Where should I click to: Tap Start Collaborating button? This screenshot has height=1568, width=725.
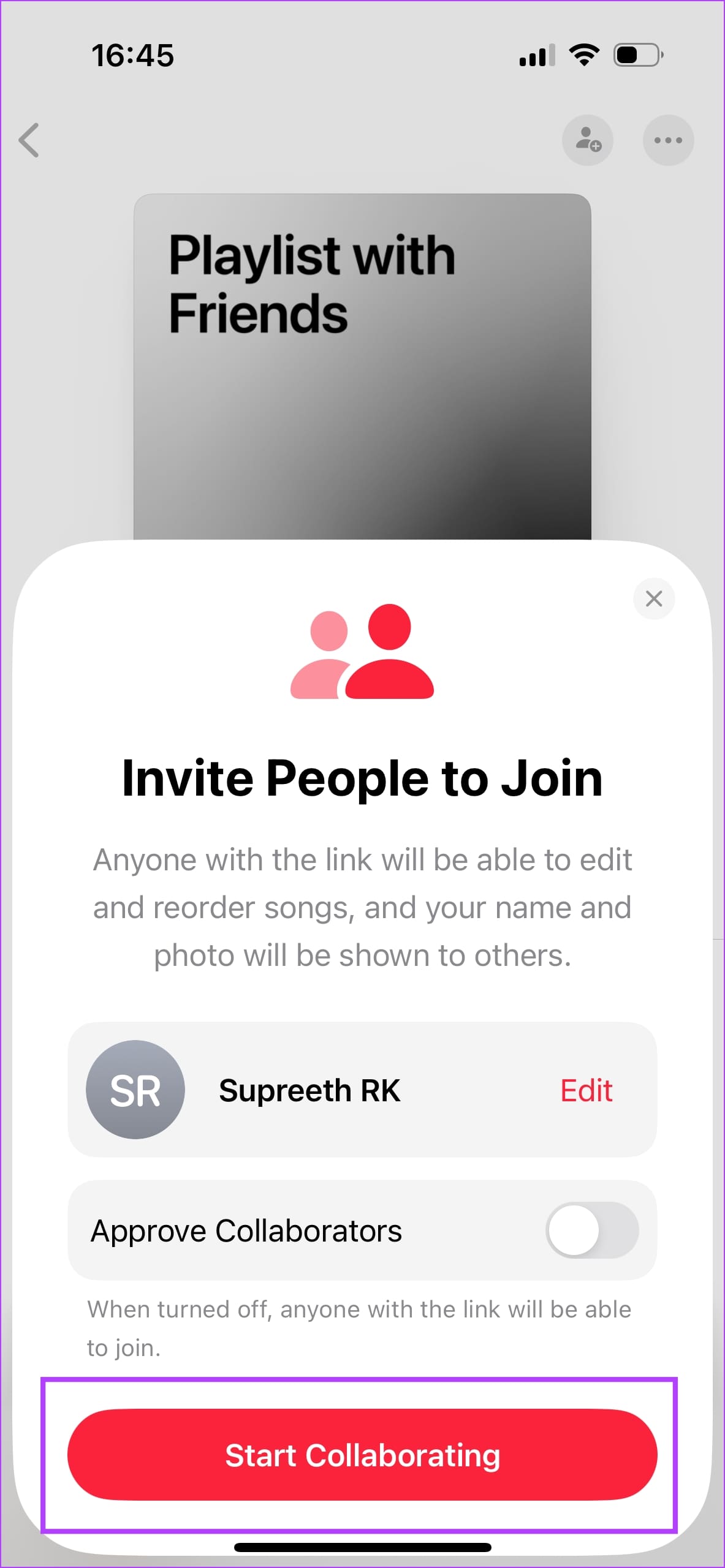[362, 1454]
